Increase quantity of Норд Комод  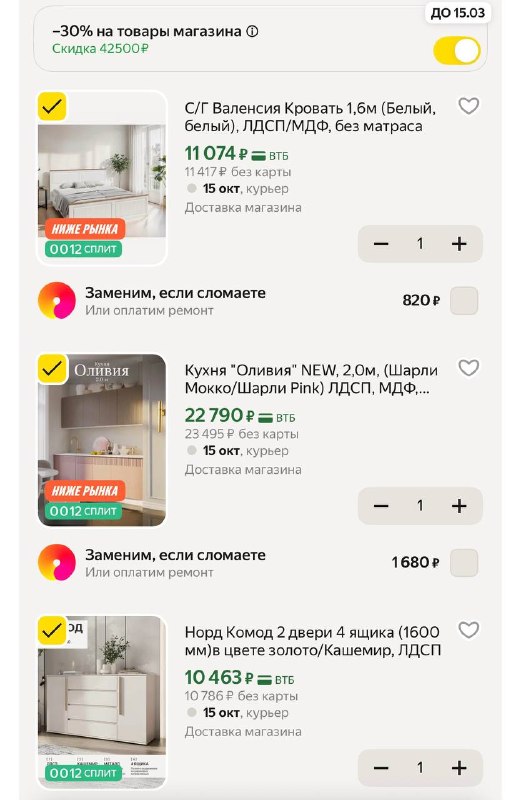(x=459, y=768)
